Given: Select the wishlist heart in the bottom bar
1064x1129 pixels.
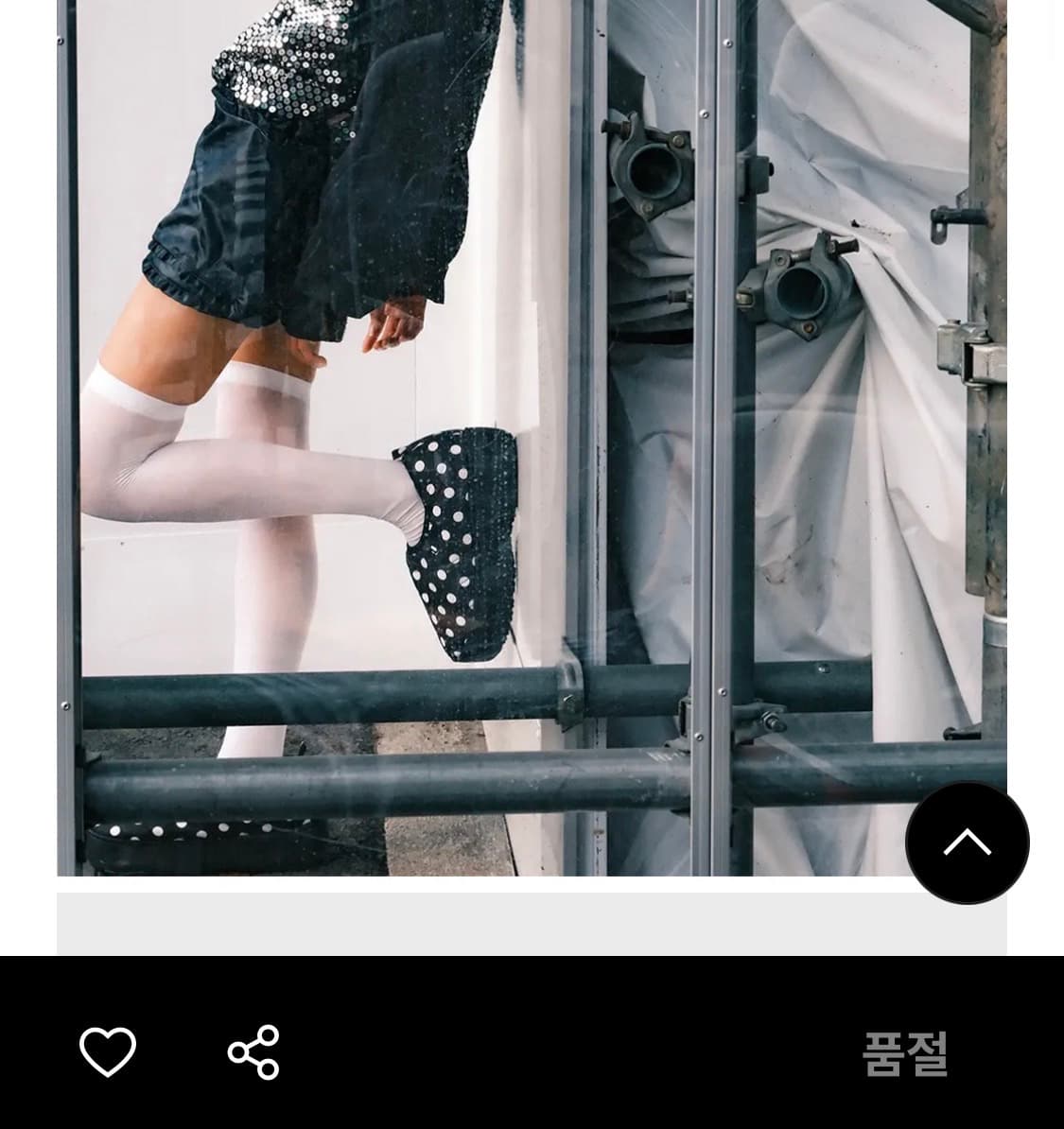Looking at the screenshot, I should click(108, 1053).
